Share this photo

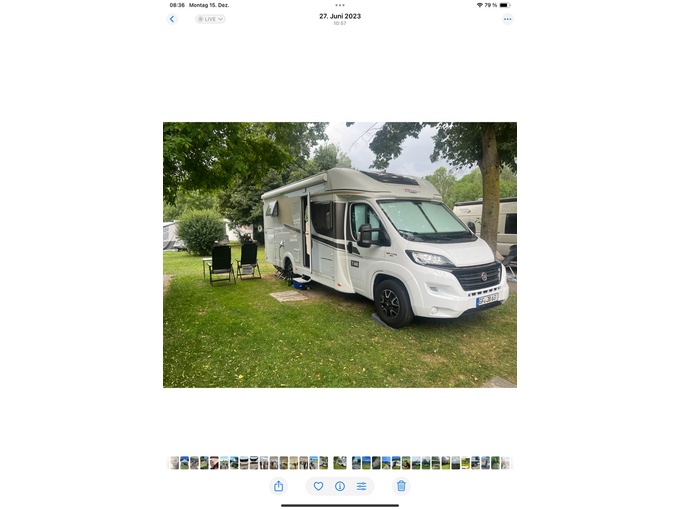pos(278,486)
